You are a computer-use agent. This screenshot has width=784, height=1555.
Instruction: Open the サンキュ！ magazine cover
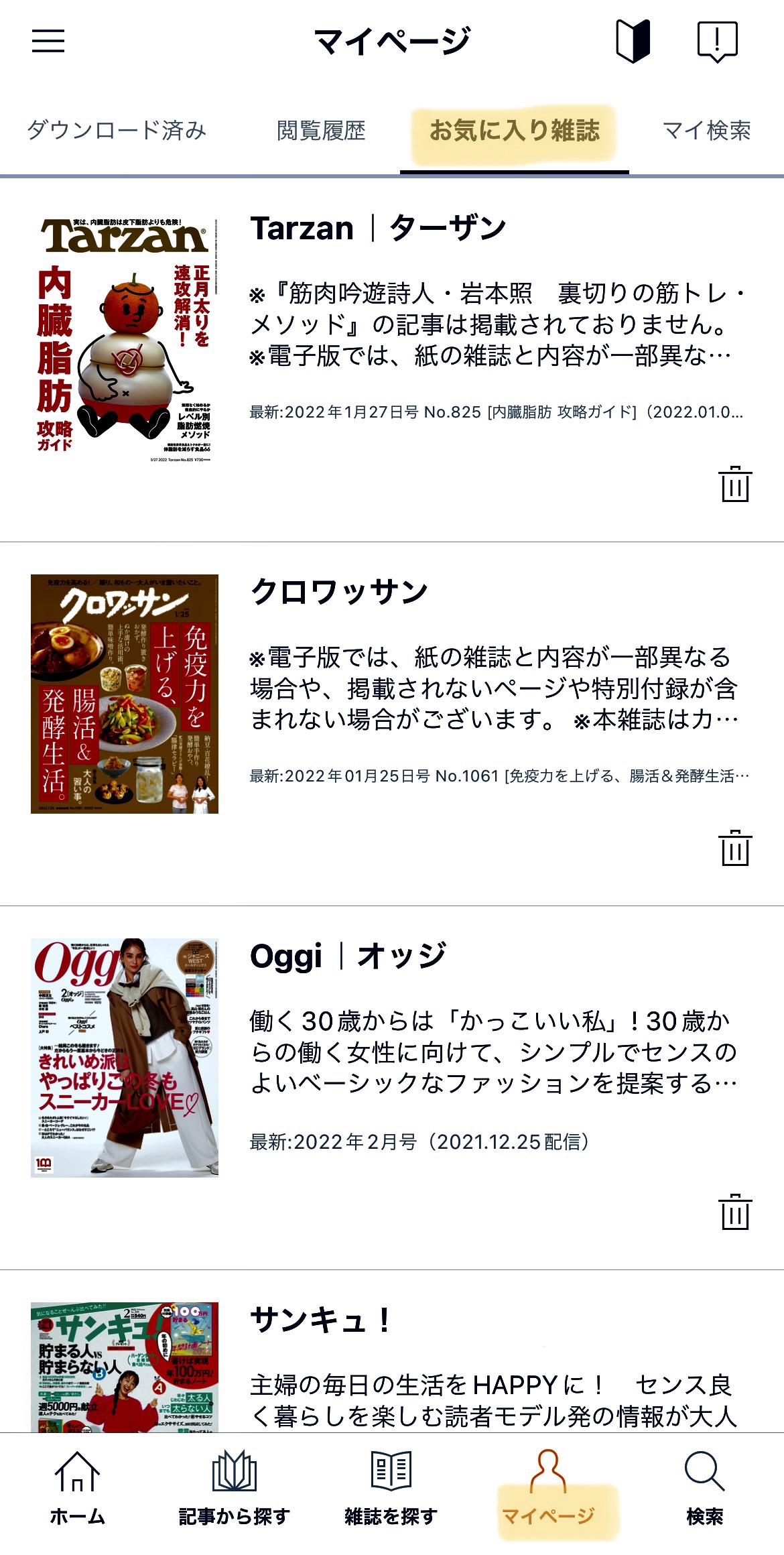point(125,1367)
